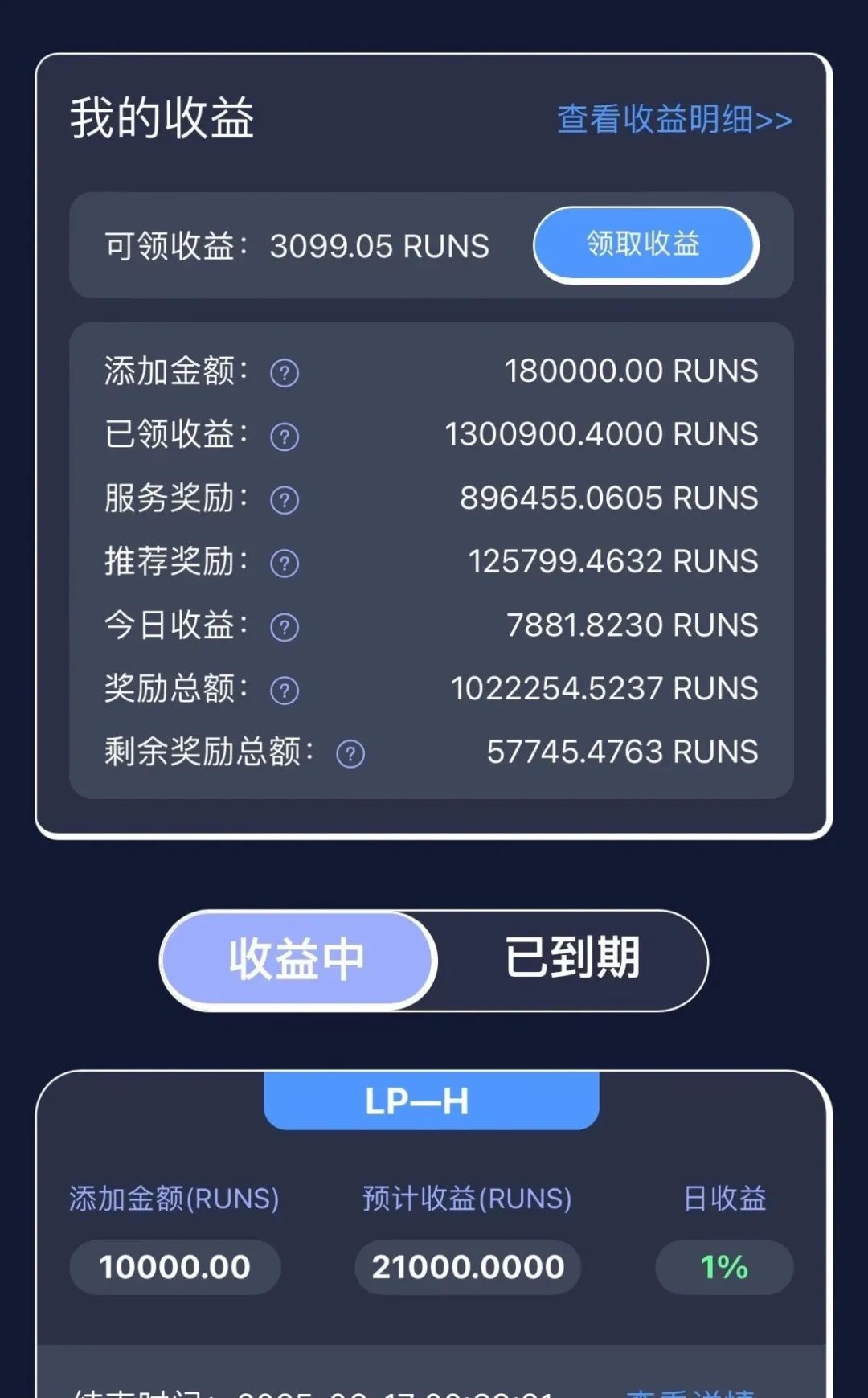Show help for 推荐奖励
868x1398 pixels.
285,564
